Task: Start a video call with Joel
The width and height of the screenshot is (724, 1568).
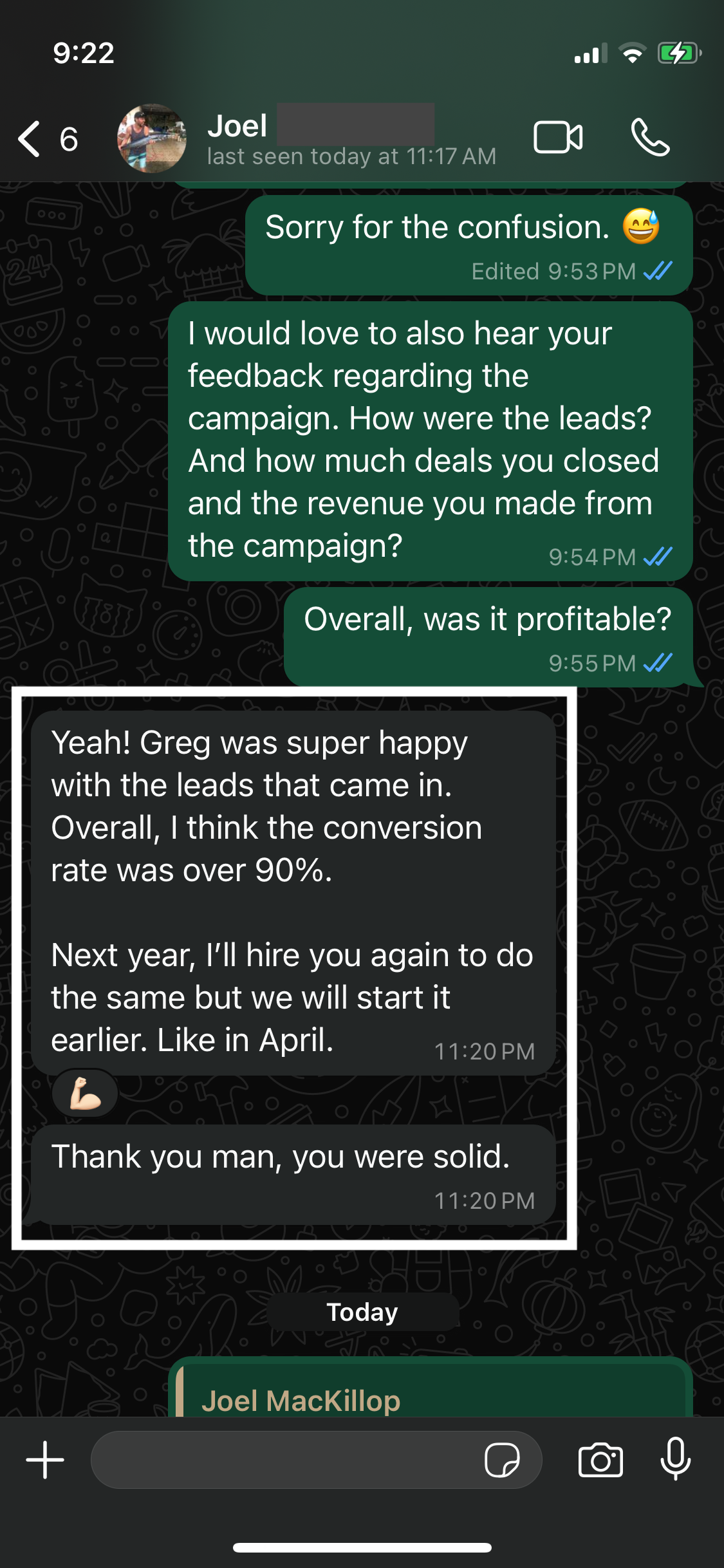Action: (x=558, y=137)
